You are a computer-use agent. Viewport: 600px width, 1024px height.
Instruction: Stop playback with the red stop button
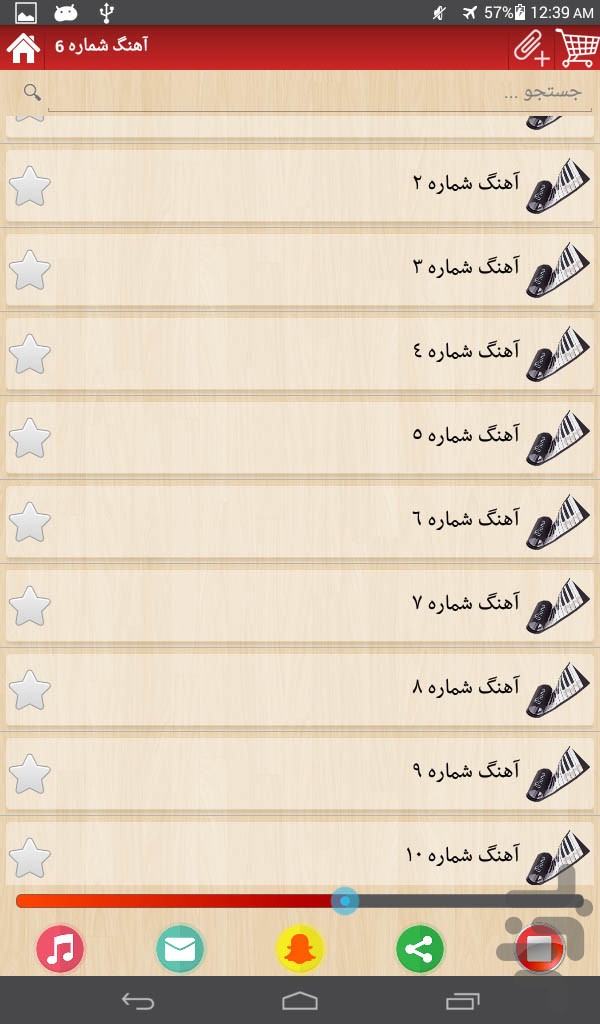coord(540,949)
